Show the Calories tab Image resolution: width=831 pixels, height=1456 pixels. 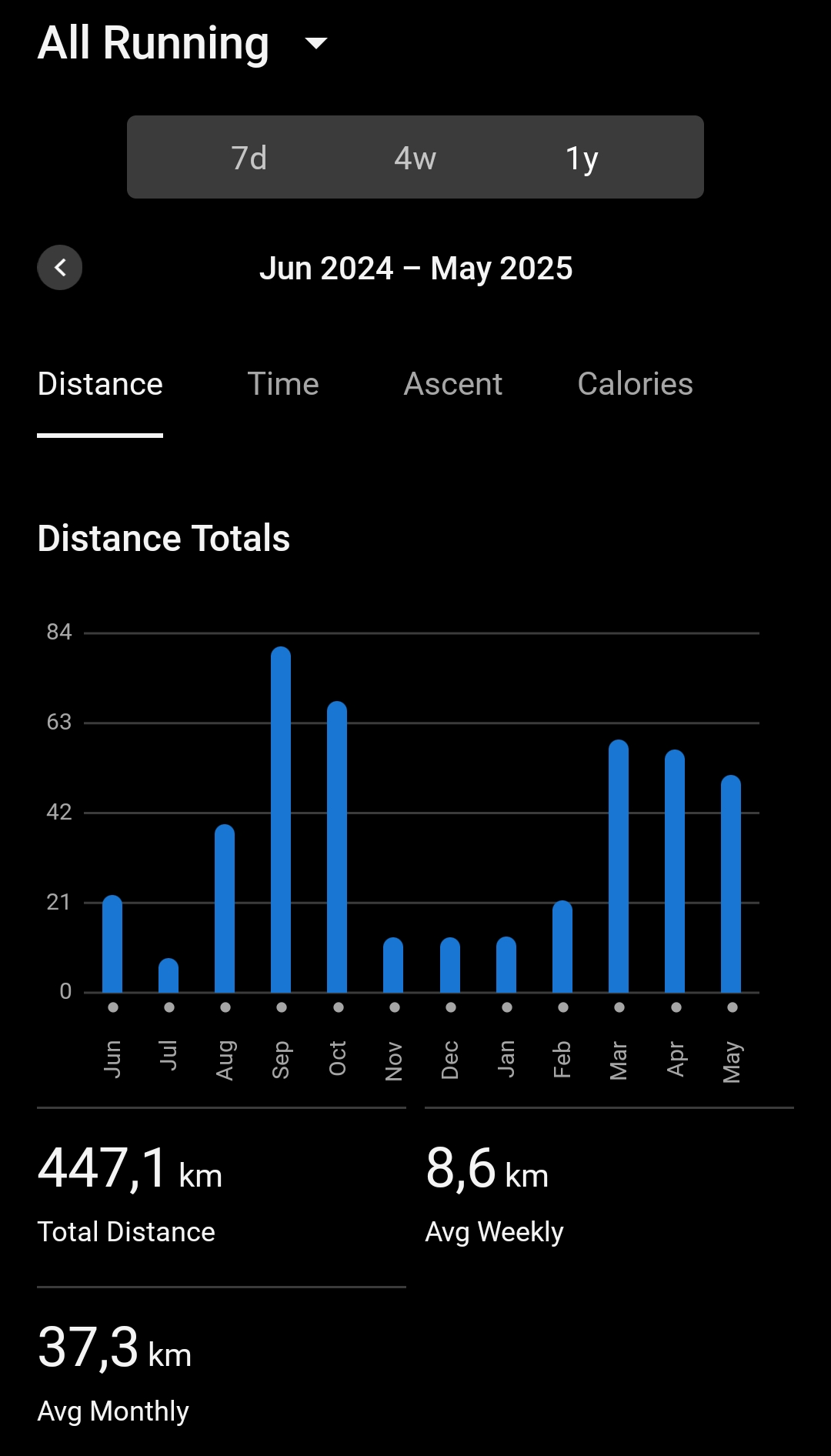click(x=636, y=384)
